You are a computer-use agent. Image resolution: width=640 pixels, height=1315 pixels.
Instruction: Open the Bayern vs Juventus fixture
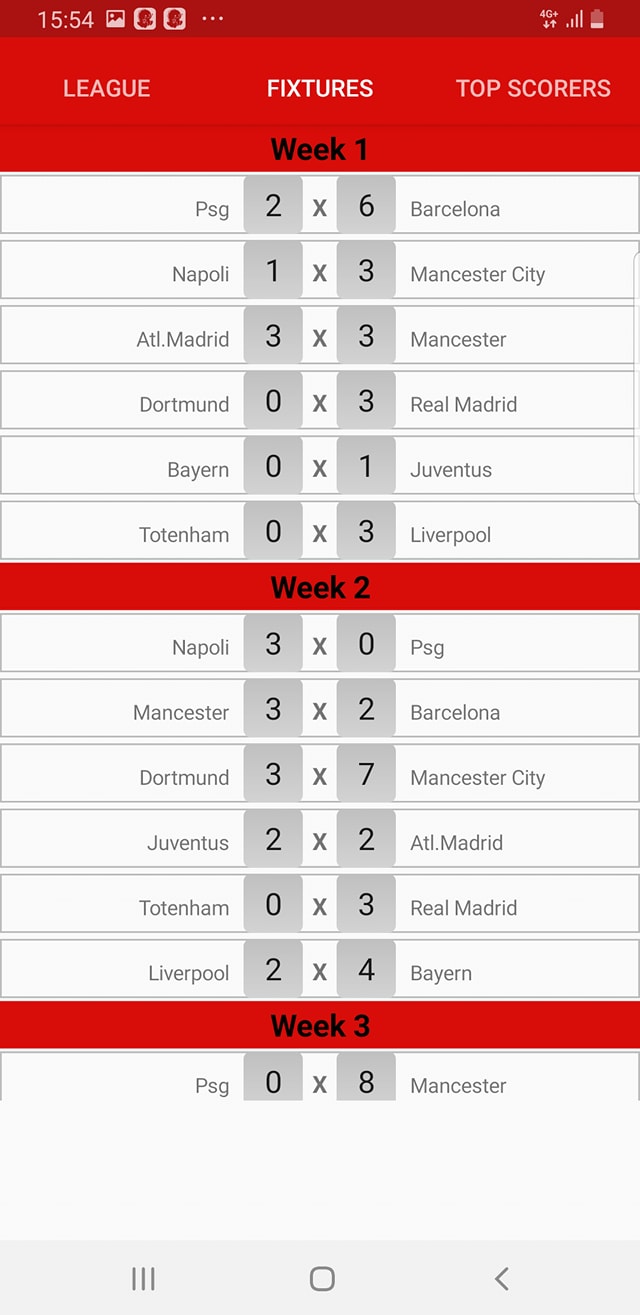coord(320,465)
